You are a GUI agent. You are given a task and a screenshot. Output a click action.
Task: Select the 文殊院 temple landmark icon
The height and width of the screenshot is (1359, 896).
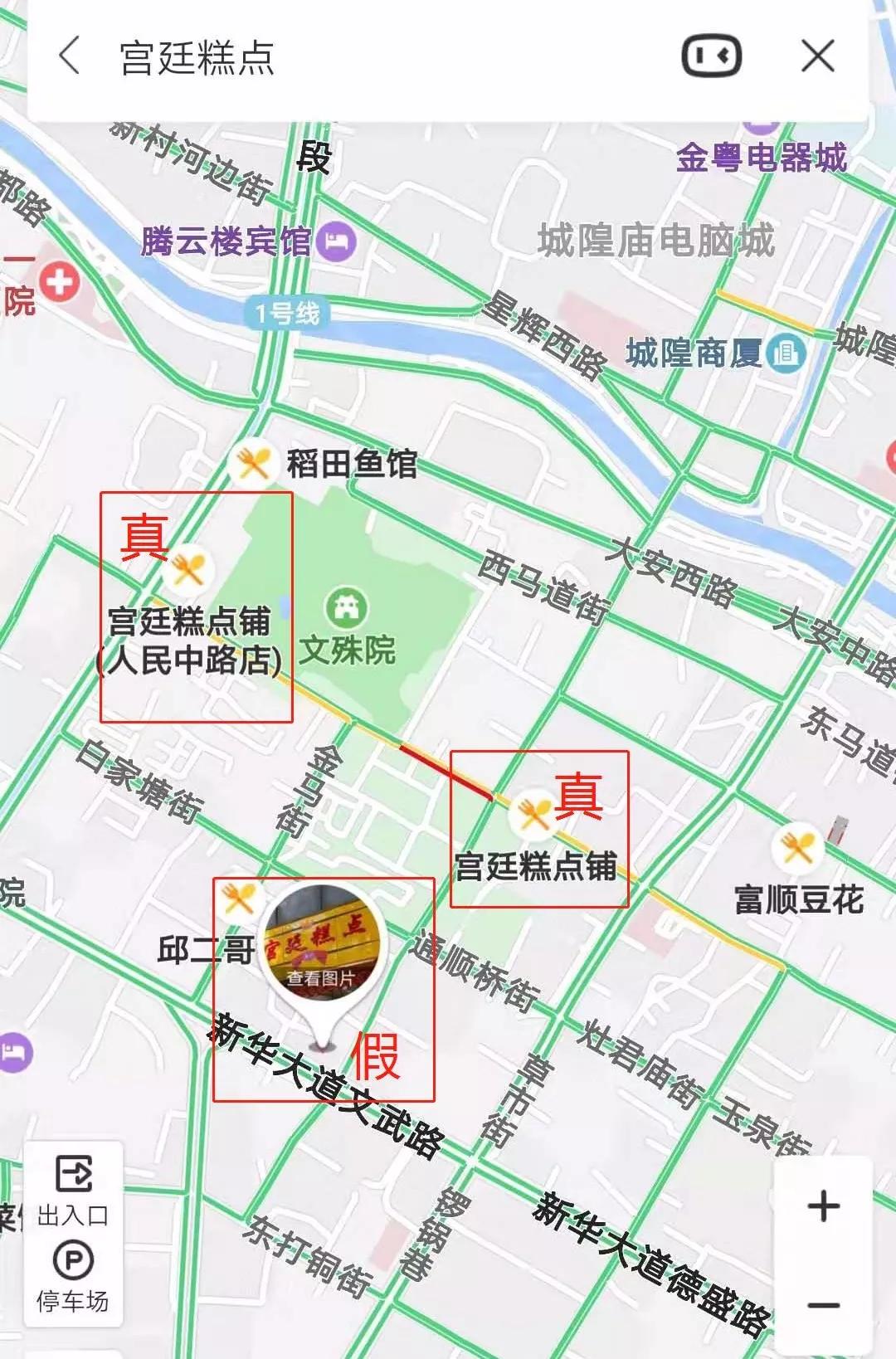[346, 606]
